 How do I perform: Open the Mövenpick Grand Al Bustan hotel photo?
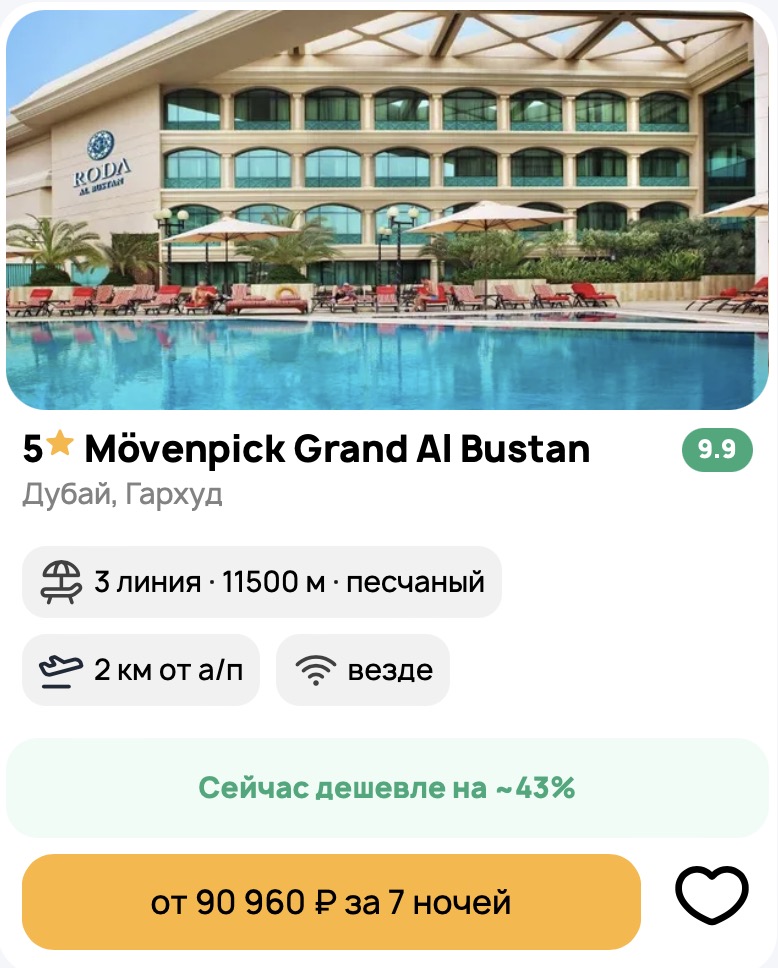(388, 212)
